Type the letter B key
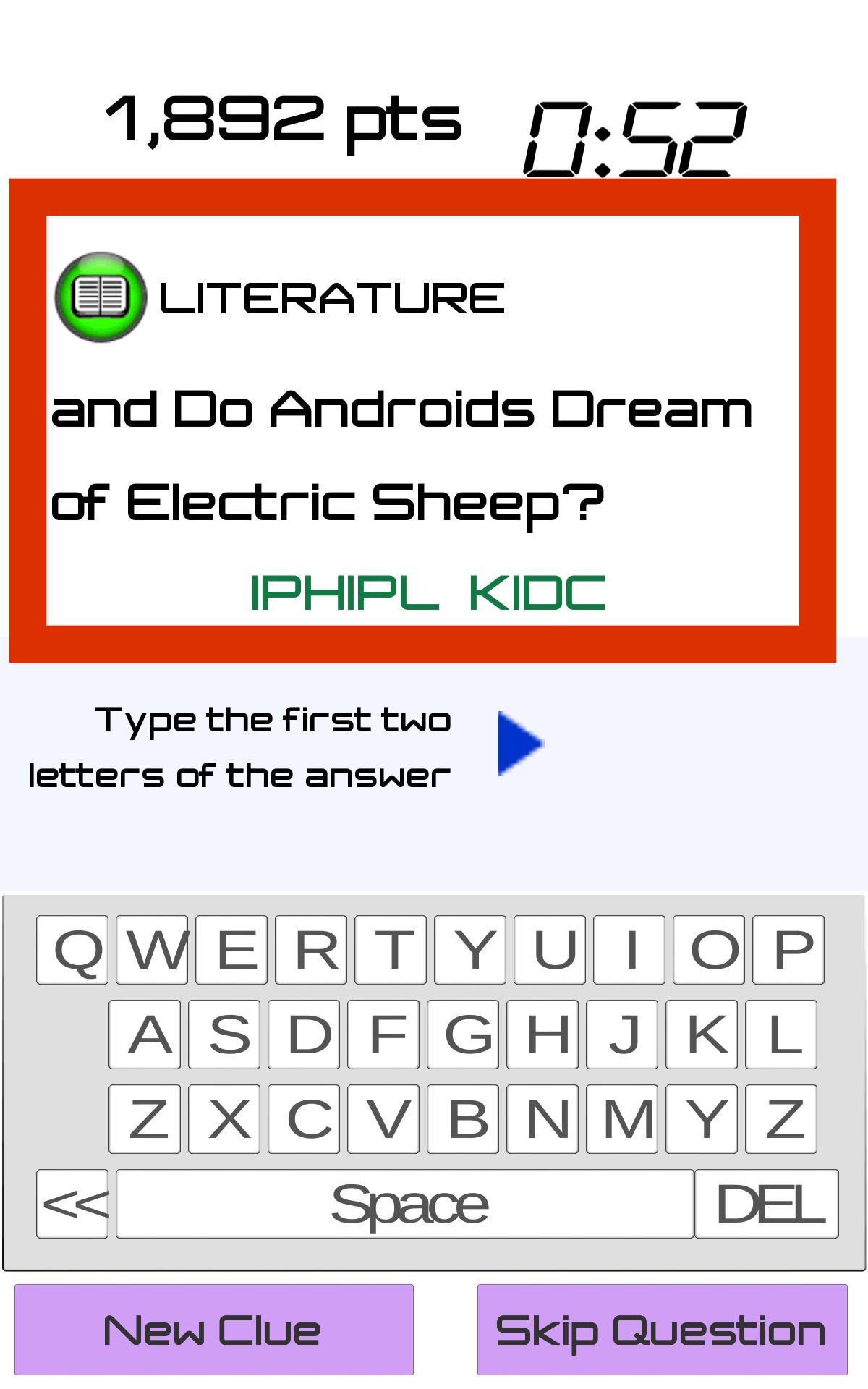The width and height of the screenshot is (868, 1389). [x=463, y=1118]
